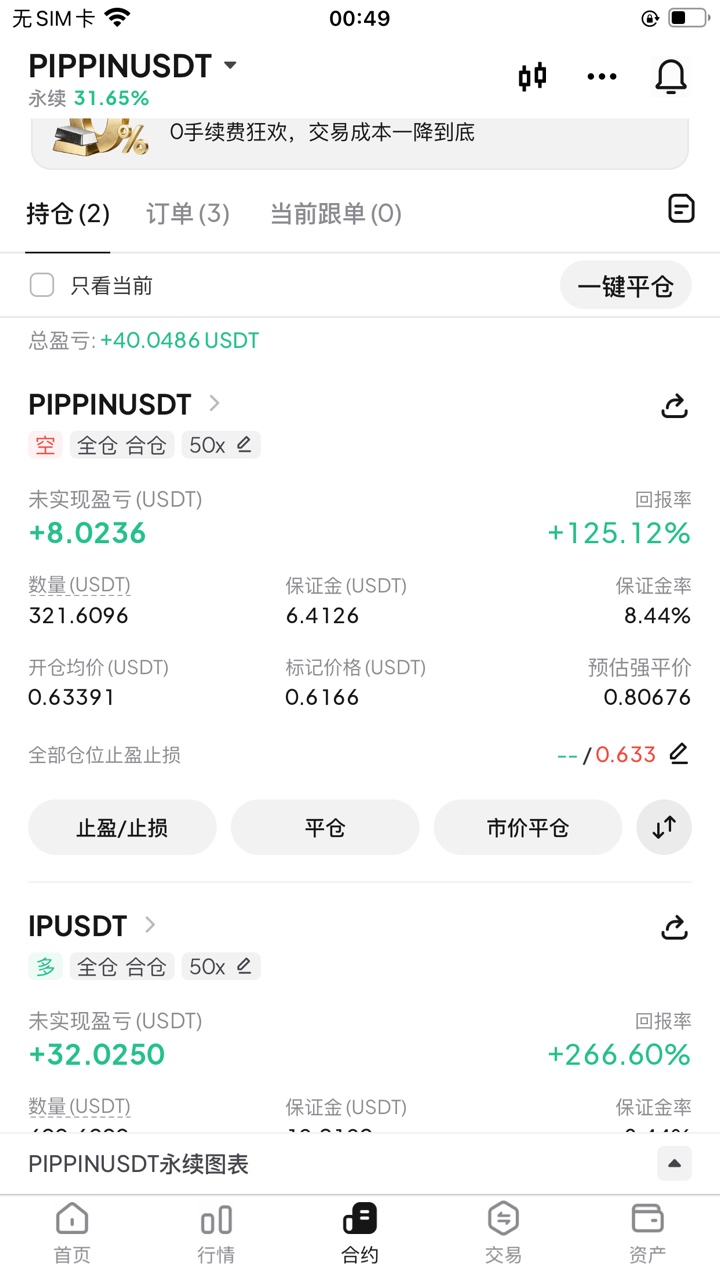The height and width of the screenshot is (1280, 720).
Task: Open the three-dot overflow menu
Action: tap(602, 76)
